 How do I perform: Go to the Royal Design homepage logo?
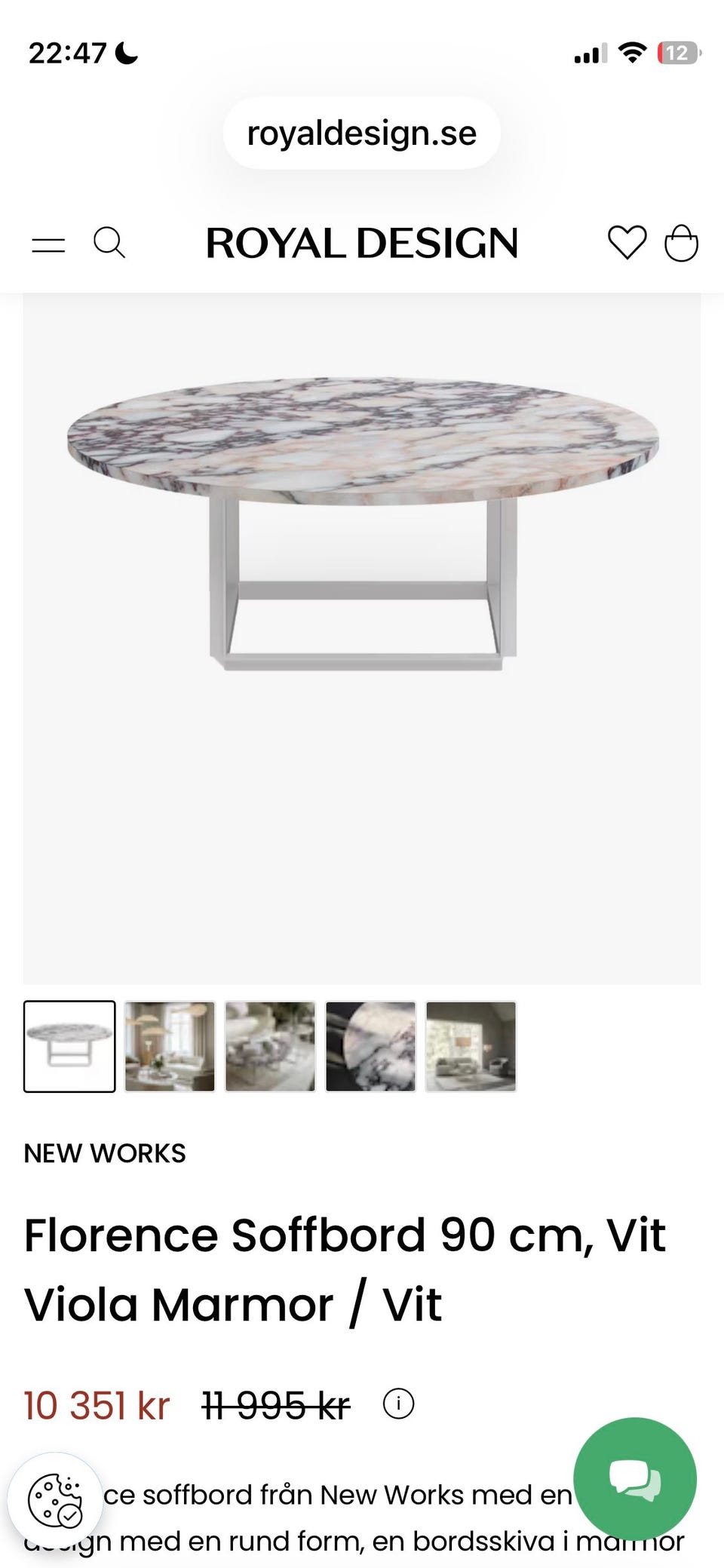coord(362,244)
